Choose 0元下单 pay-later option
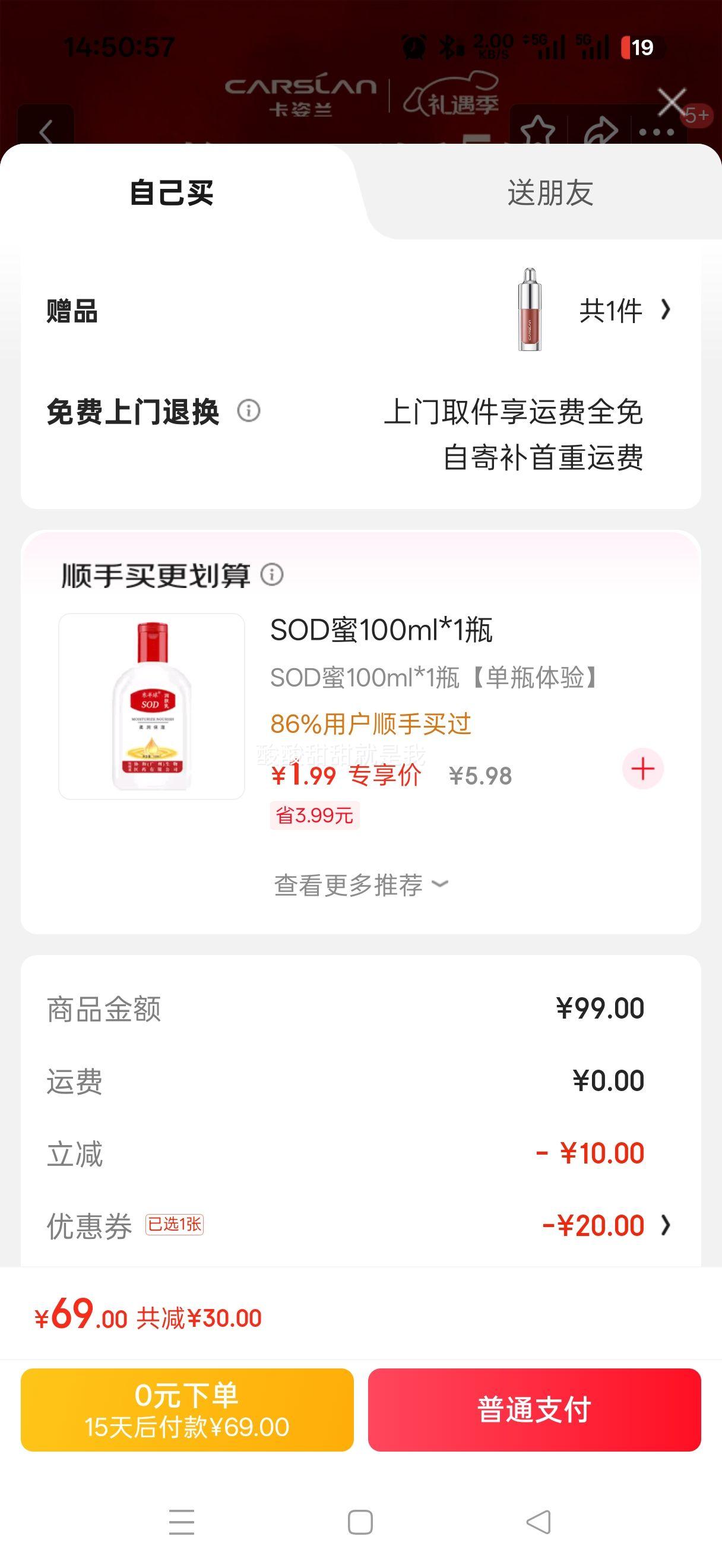 (187, 1411)
